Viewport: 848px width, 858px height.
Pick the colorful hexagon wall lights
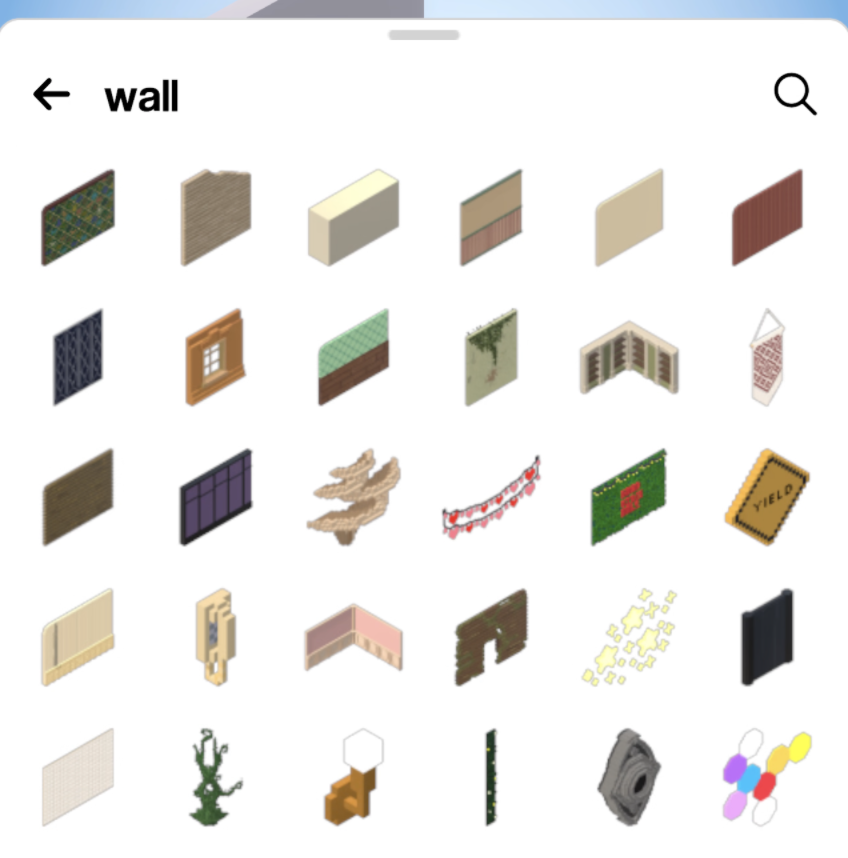(x=767, y=777)
